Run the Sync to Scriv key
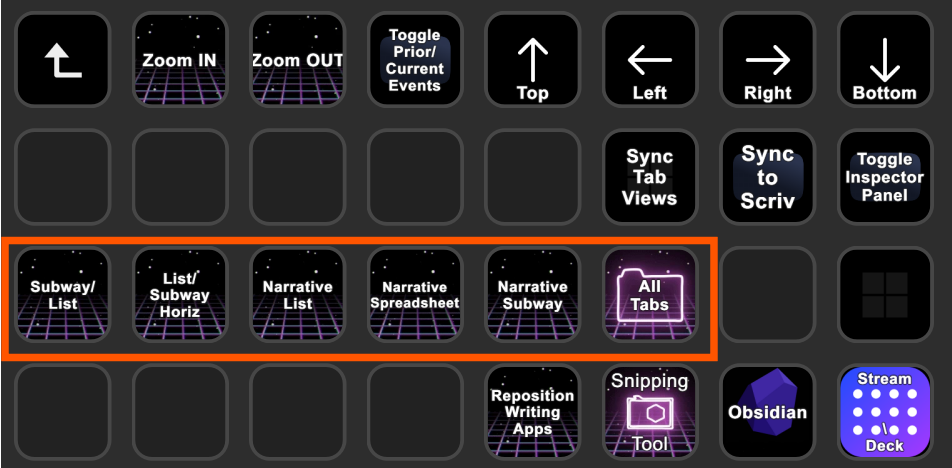 [767, 177]
